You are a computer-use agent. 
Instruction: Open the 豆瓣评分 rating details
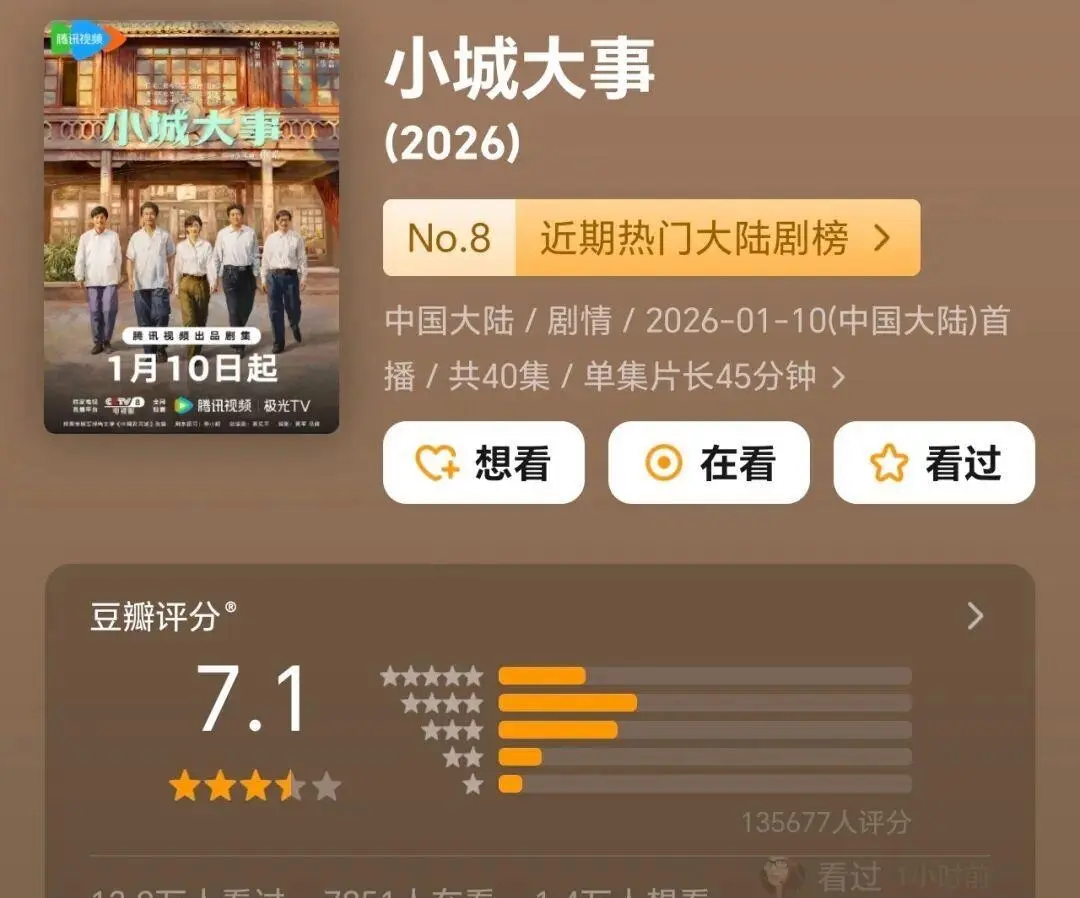click(975, 617)
